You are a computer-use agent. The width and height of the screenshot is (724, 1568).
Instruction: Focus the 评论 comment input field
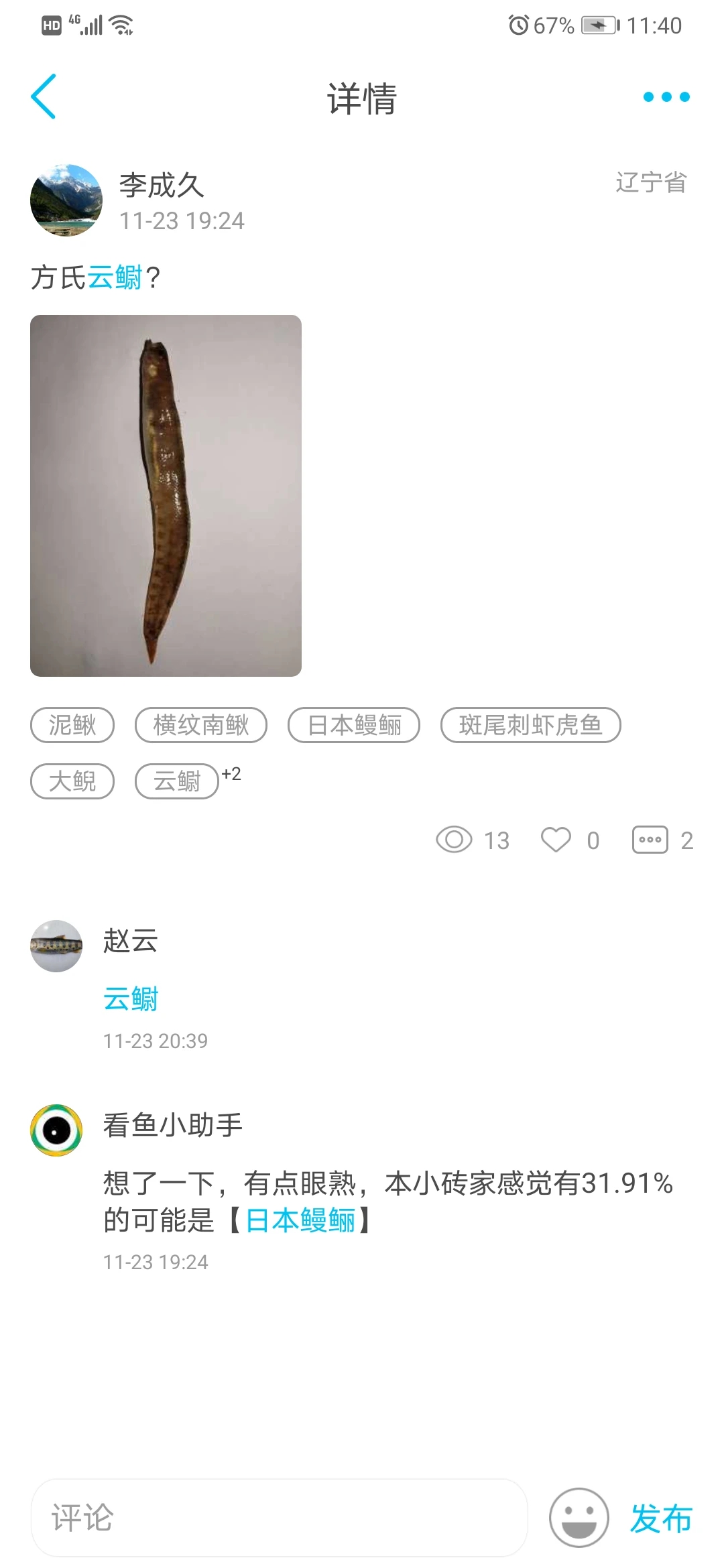pos(279,1518)
